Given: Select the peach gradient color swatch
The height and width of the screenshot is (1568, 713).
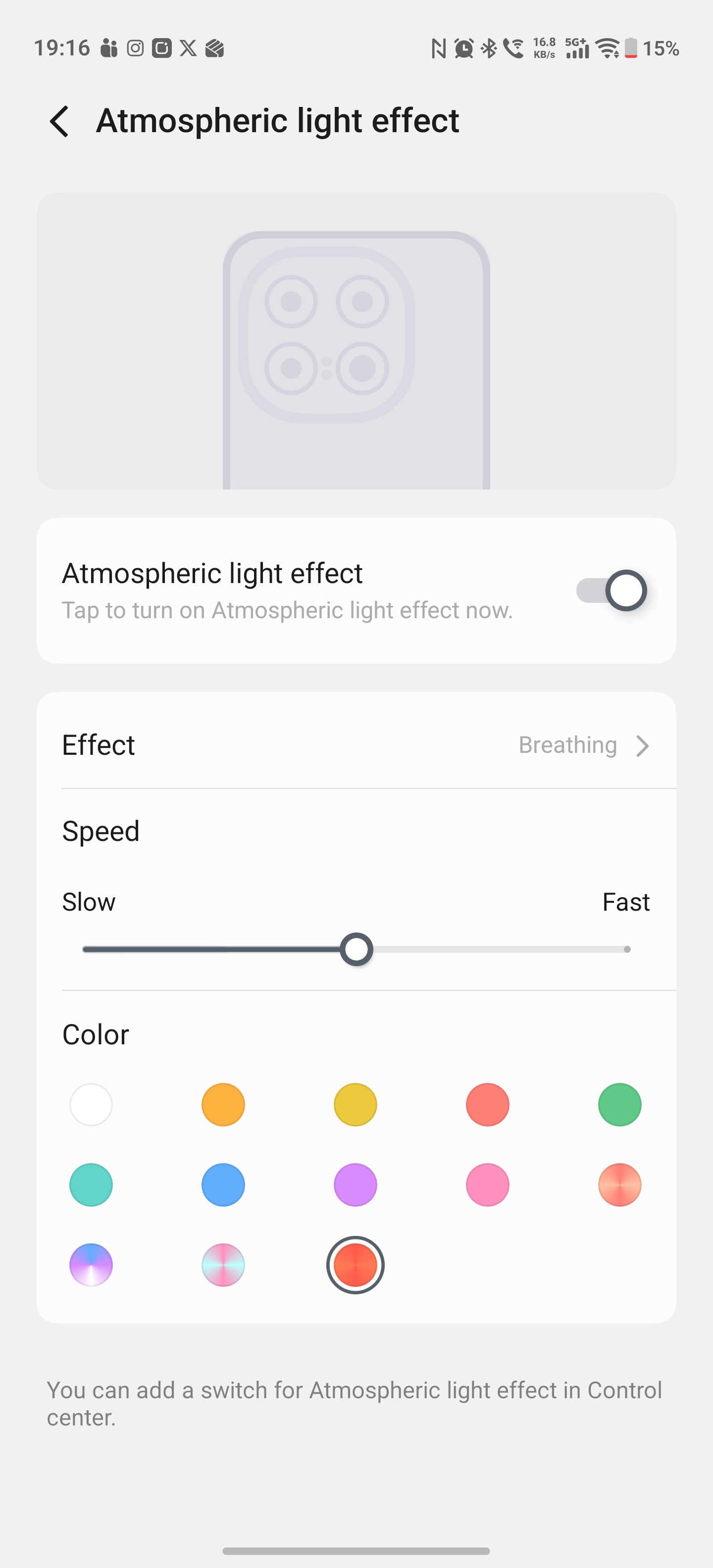Looking at the screenshot, I should (x=619, y=1185).
